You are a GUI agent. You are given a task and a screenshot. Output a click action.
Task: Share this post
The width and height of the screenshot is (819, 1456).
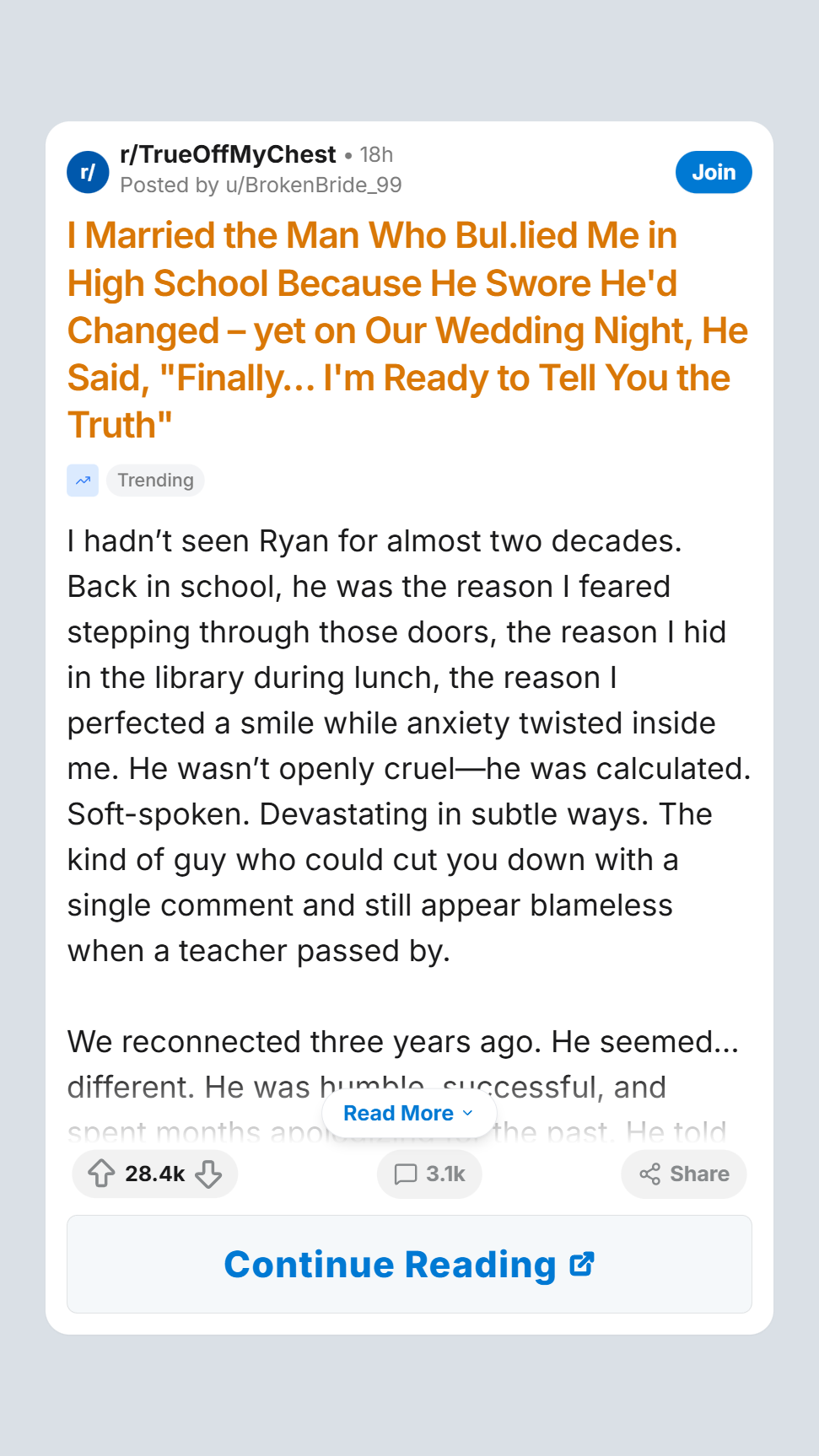click(684, 1174)
